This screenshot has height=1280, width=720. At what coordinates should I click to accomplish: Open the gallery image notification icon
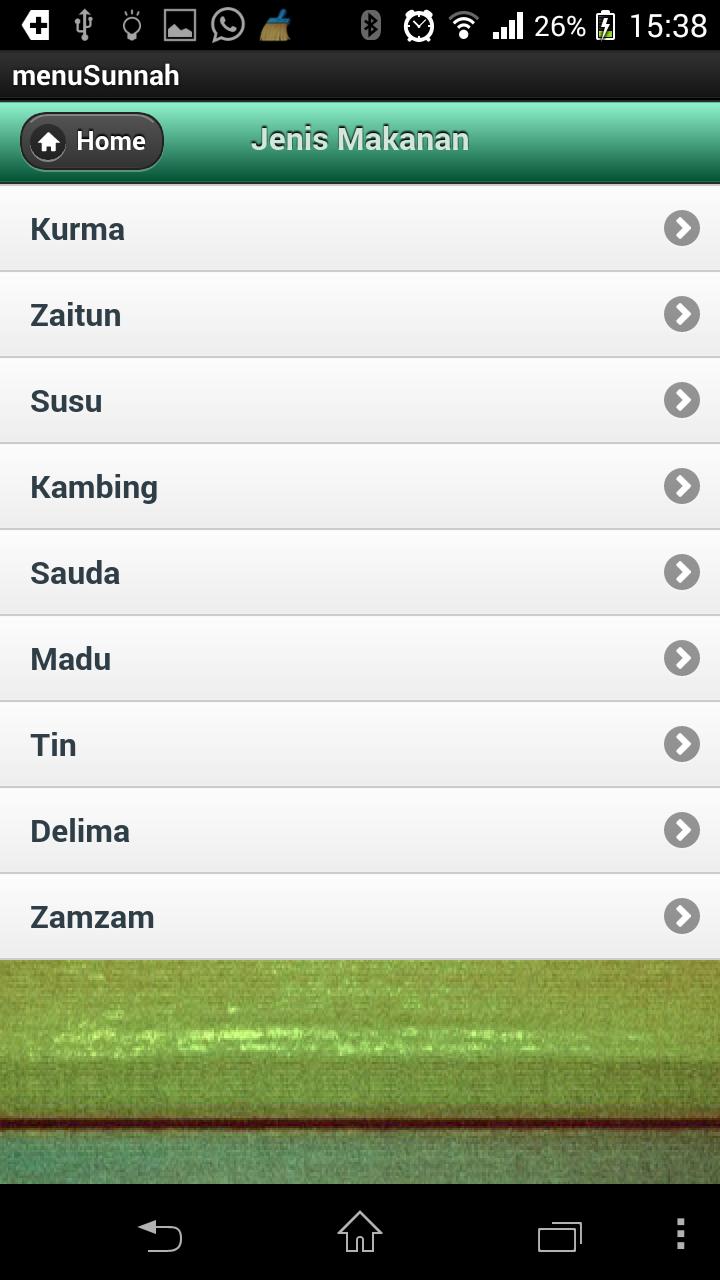180,25
